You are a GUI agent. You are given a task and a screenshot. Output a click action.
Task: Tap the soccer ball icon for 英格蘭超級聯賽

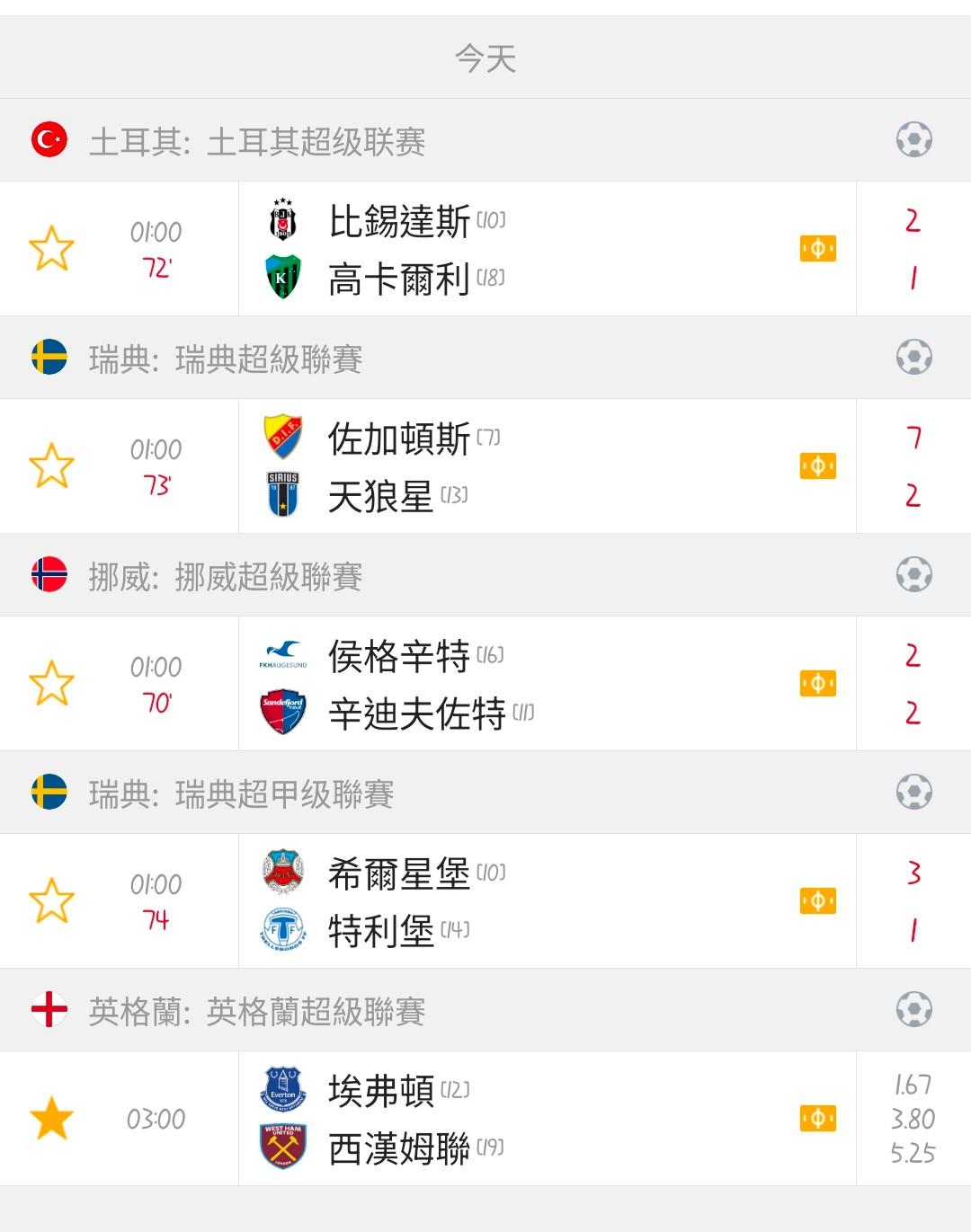(913, 1010)
